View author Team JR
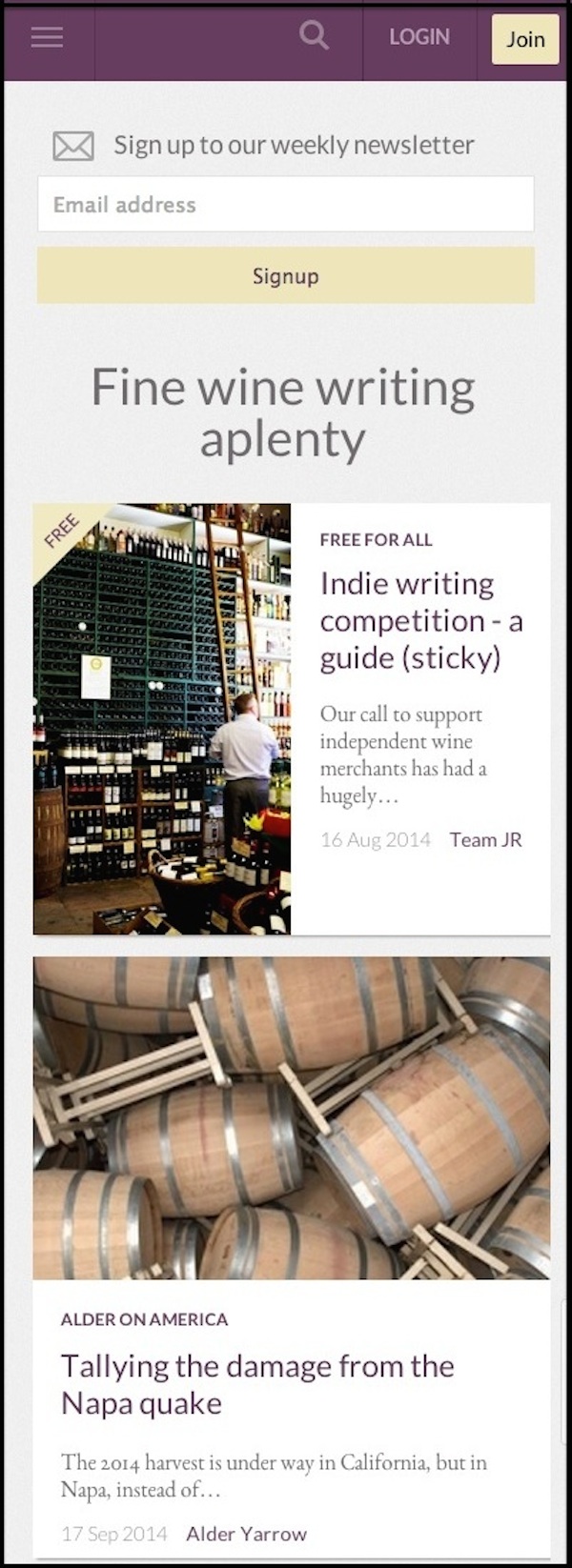572x1568 pixels. point(485,839)
